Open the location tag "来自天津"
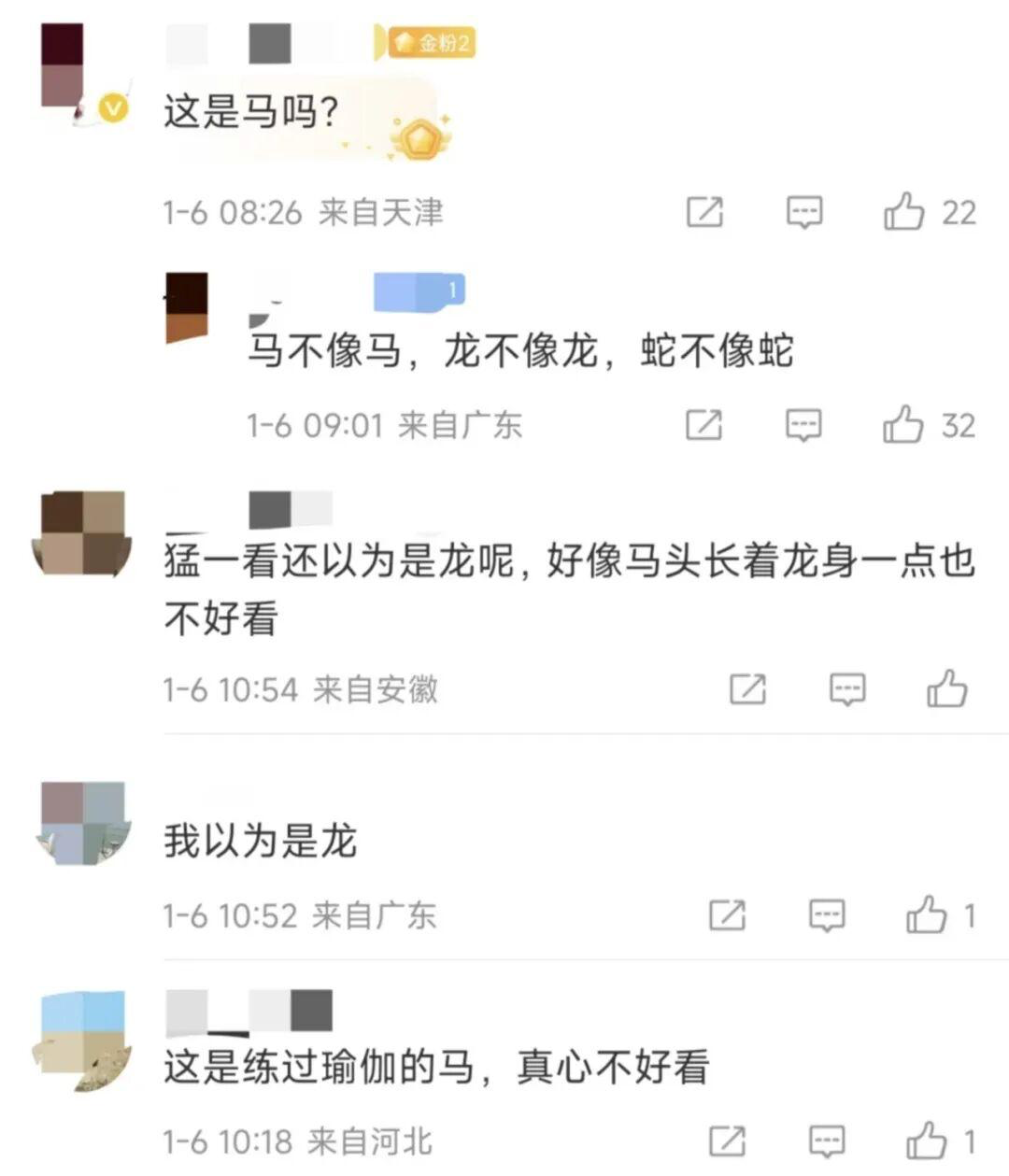Screen dimensions: 1009x1176 [x=383, y=213]
